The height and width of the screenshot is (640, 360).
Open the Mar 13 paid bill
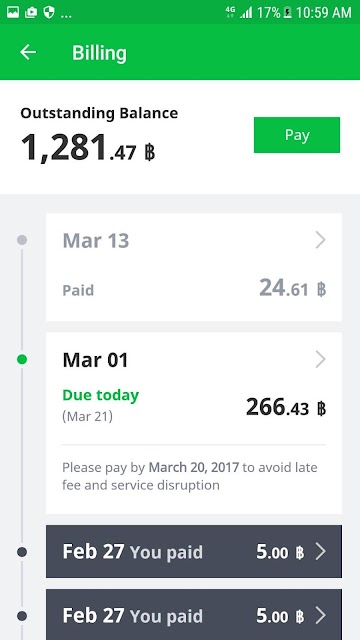194,267
